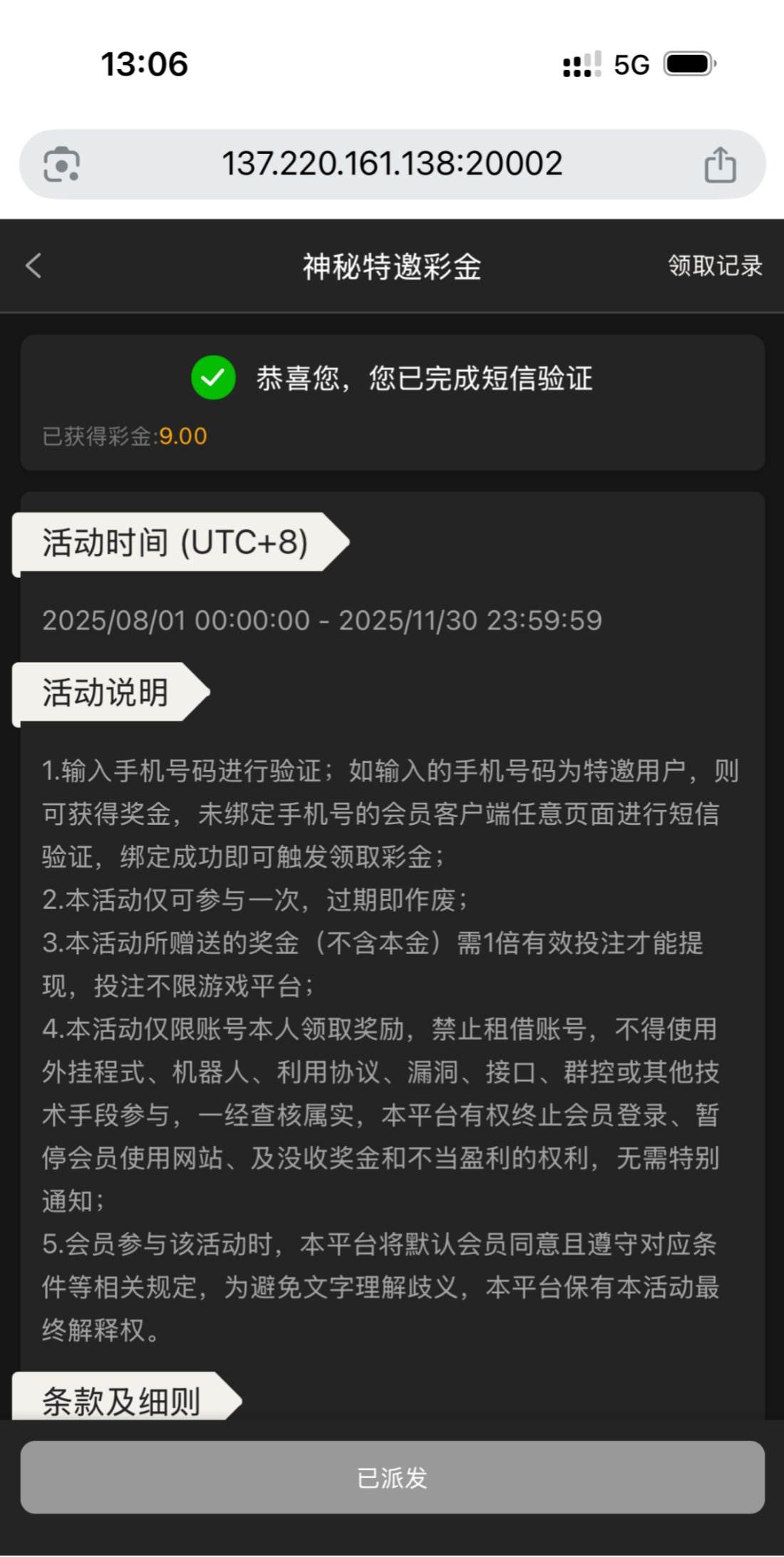Tap the browser address bar URL
784x1557 pixels.
(392, 164)
